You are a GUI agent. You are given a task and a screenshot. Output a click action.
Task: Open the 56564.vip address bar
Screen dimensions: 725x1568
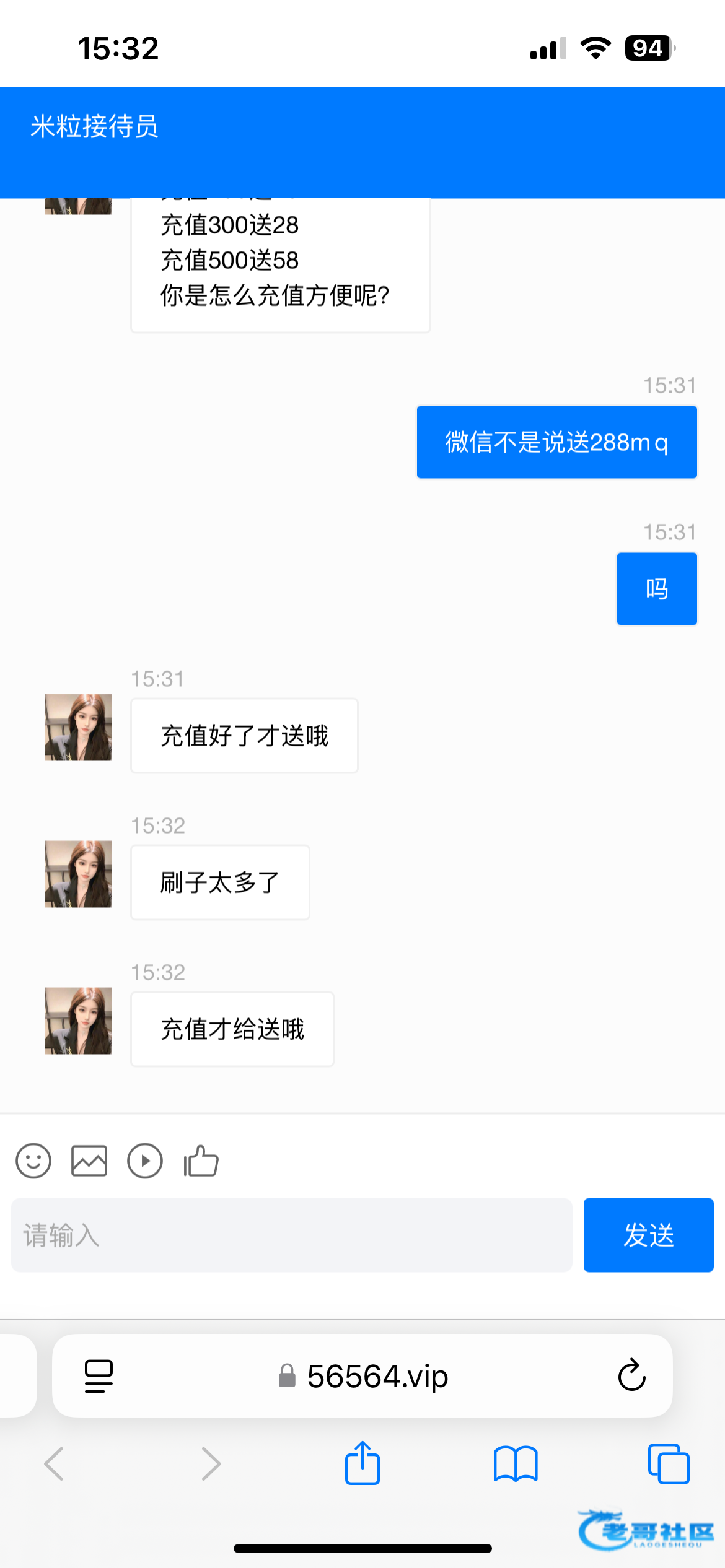click(x=377, y=1376)
